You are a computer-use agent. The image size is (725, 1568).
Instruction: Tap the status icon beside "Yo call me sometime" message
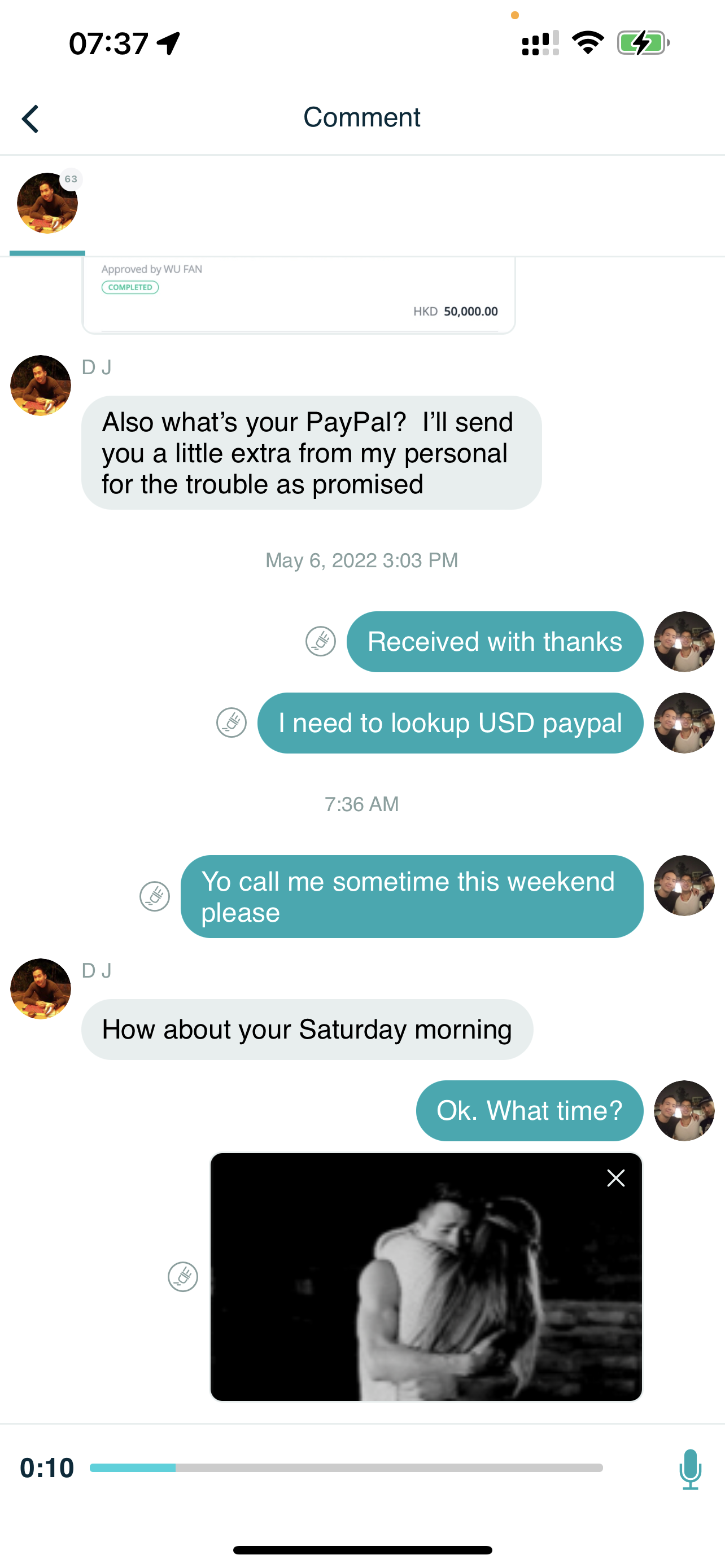click(x=155, y=897)
